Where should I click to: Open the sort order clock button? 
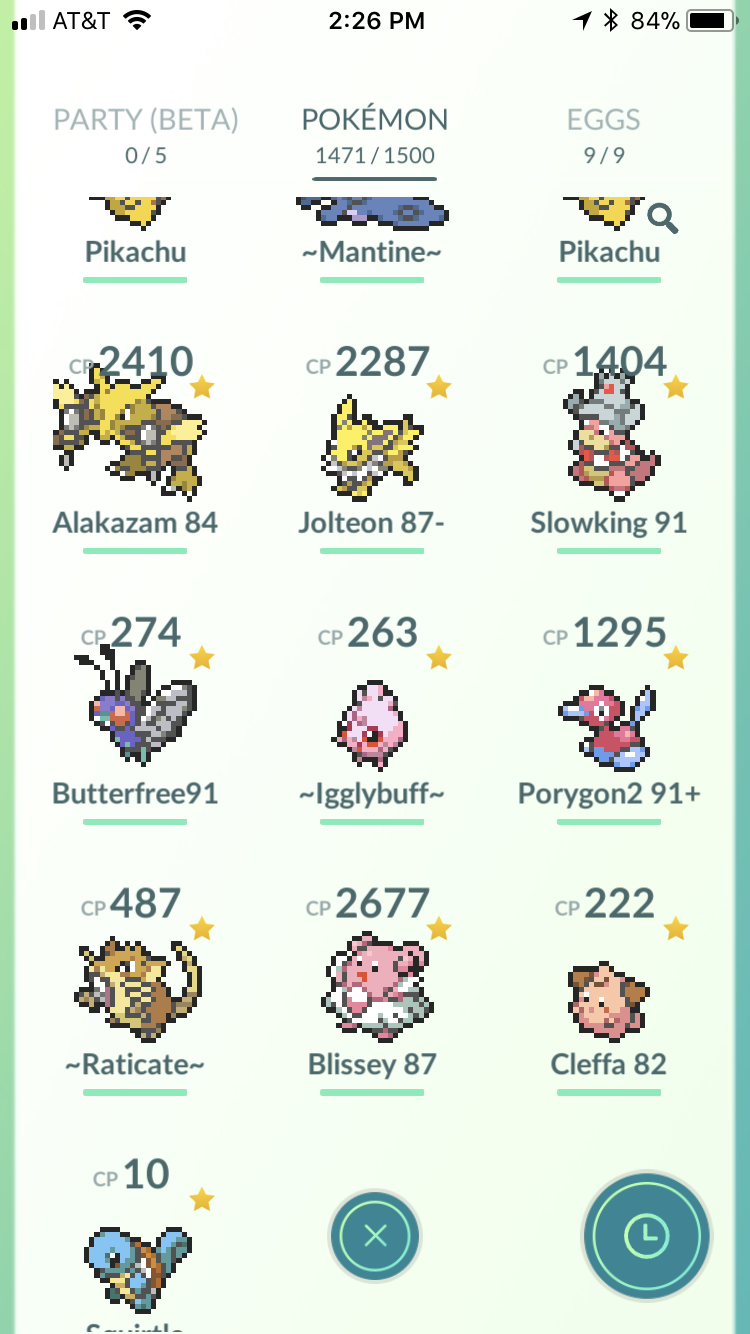[x=647, y=1236]
